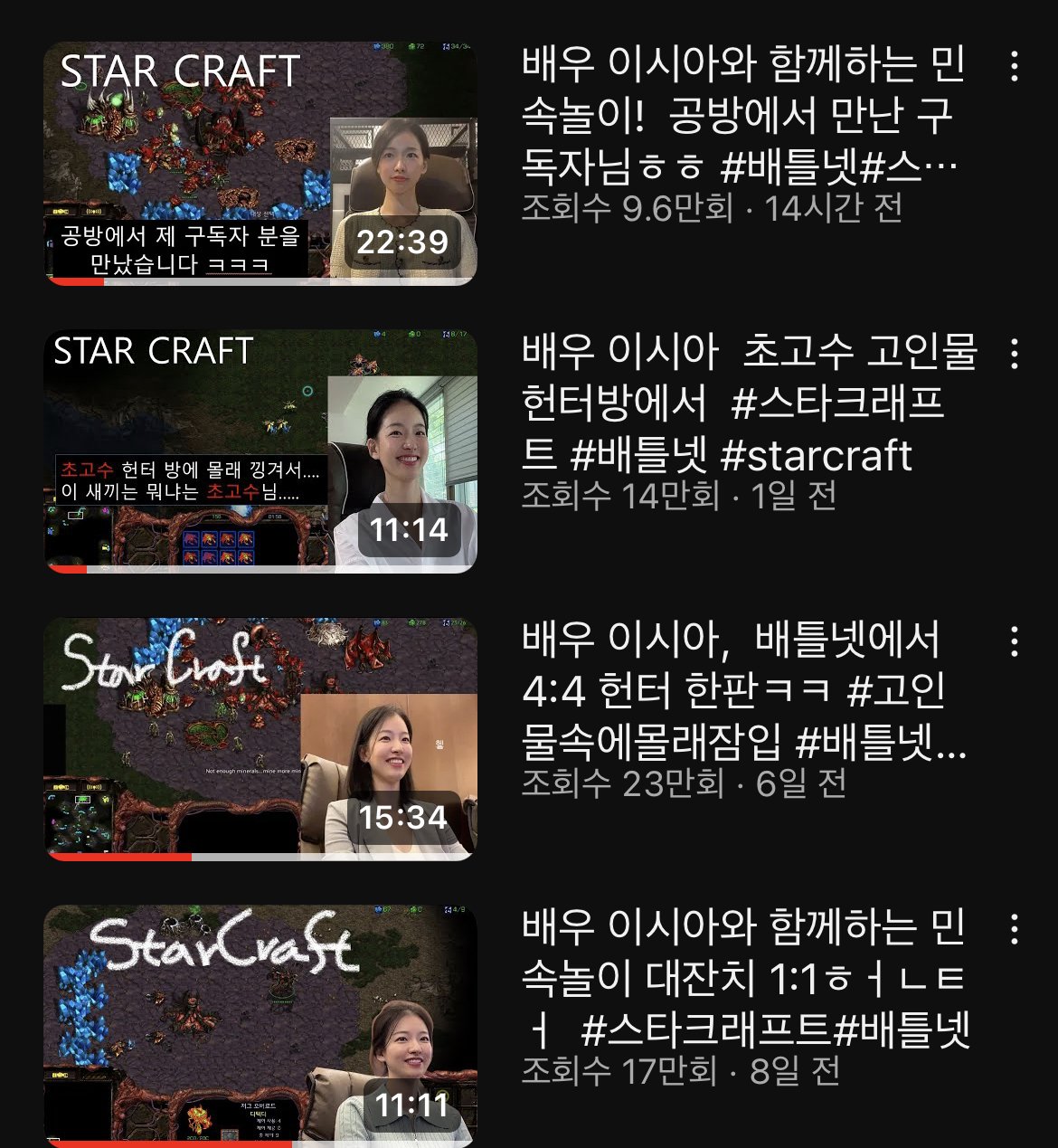The height and width of the screenshot is (1148, 1058).
Task: Open more options for the 1일 전 video
Action: [x=1014, y=353]
